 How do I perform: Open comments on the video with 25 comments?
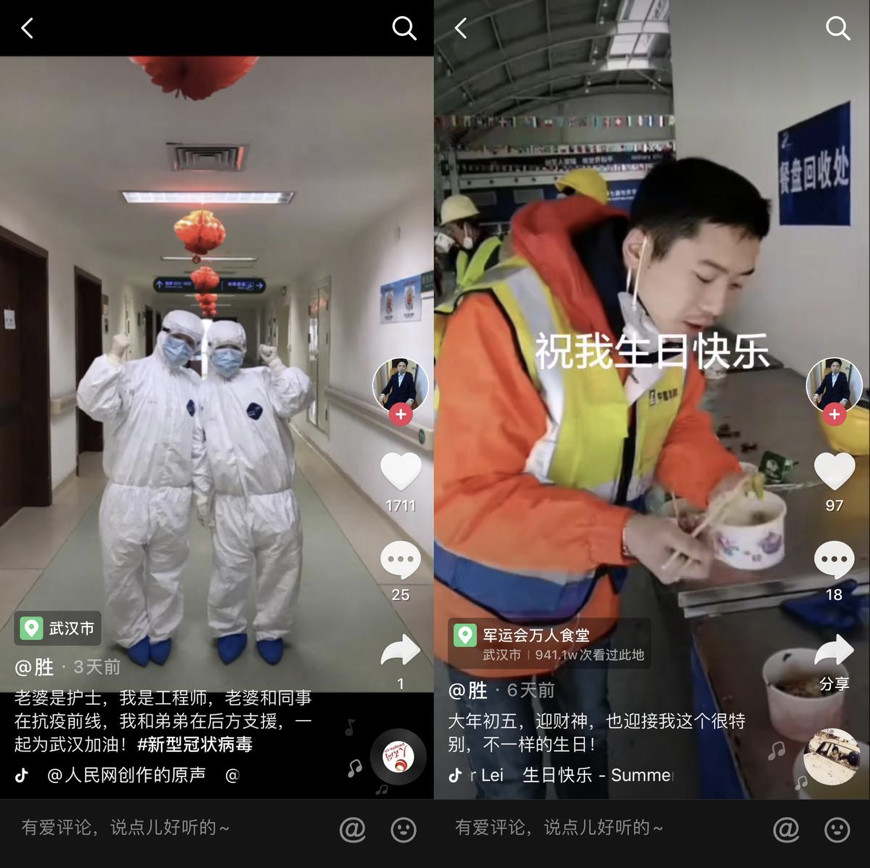point(400,561)
